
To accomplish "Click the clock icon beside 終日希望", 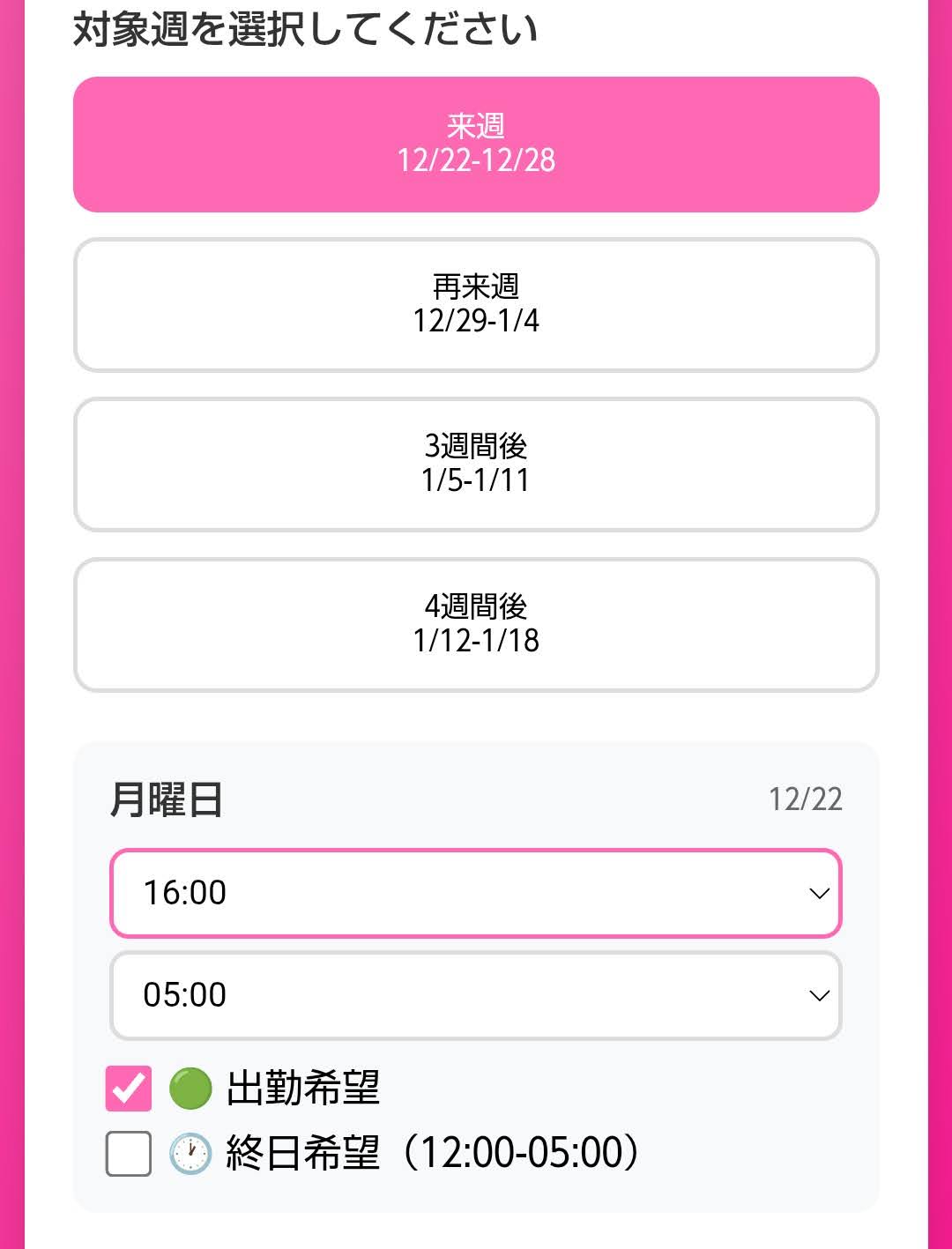I will (190, 1152).
